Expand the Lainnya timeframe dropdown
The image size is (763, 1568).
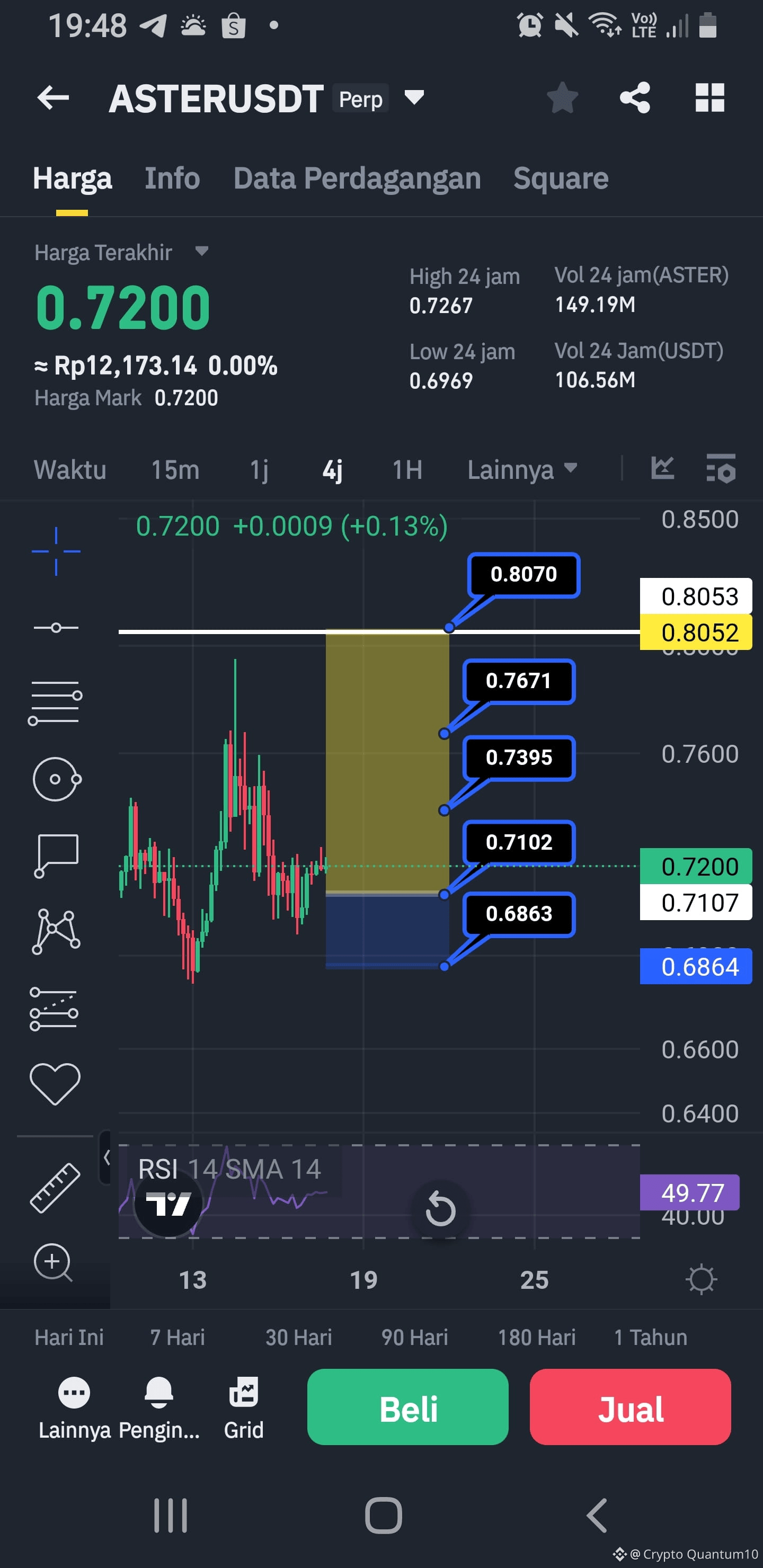click(522, 469)
